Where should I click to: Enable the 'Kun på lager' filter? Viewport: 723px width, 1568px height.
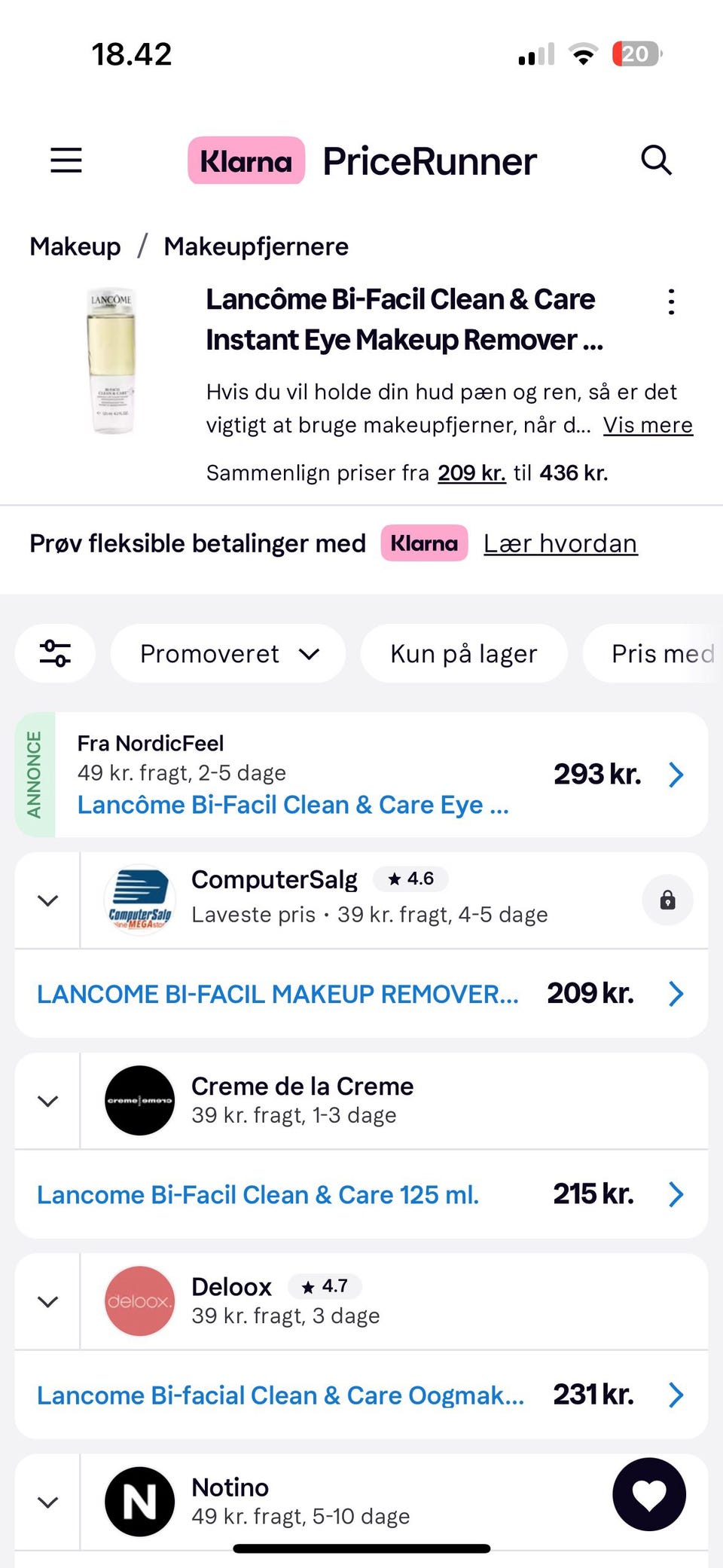tap(464, 653)
